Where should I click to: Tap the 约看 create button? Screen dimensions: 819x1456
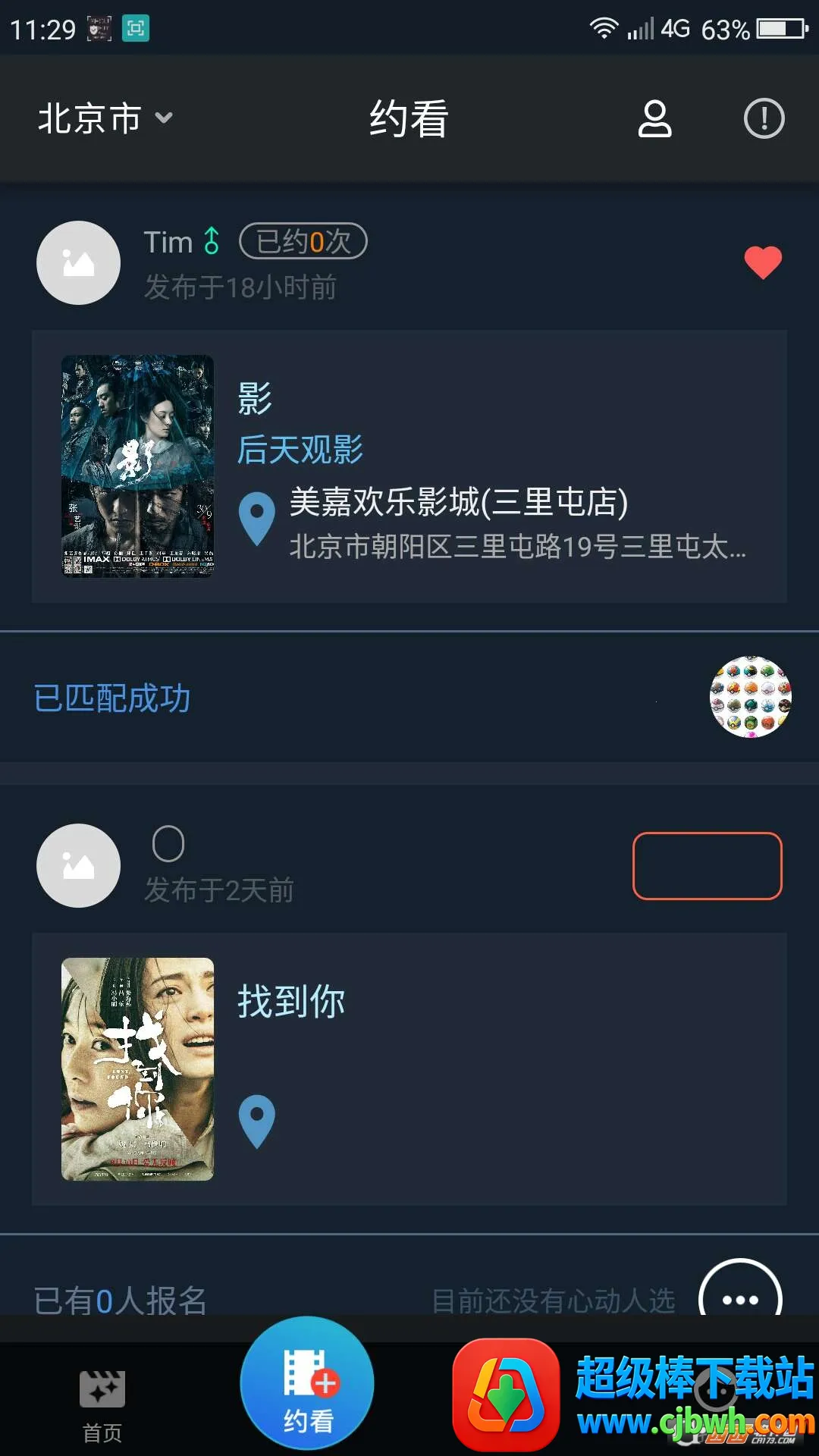pos(307,1384)
